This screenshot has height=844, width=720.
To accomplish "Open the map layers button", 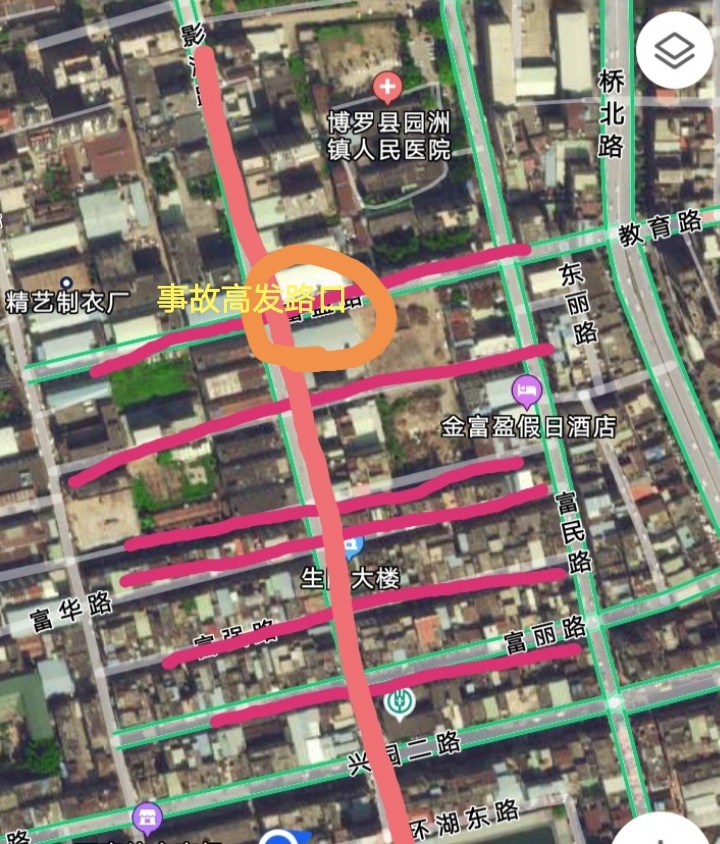I will [x=674, y=51].
